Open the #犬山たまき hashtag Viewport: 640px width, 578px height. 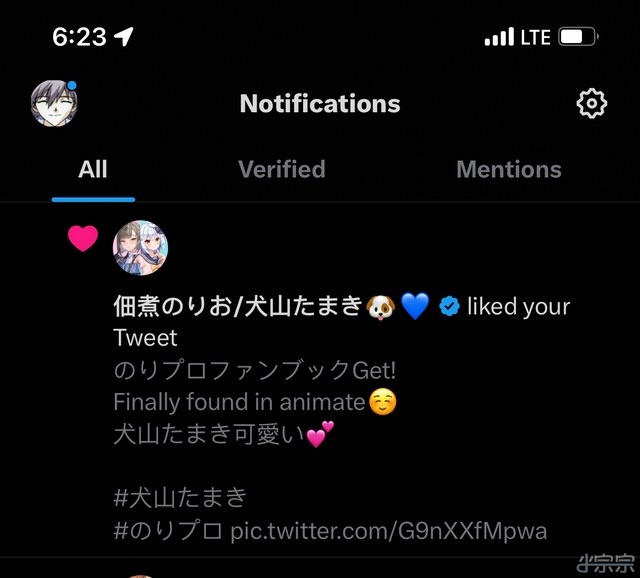tap(180, 497)
